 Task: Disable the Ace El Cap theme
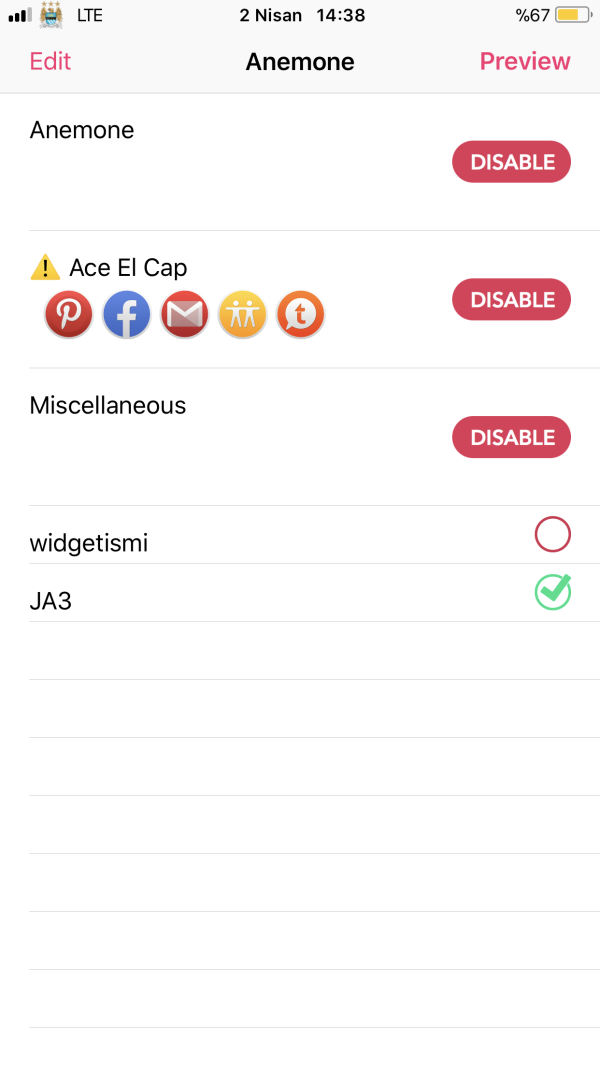tap(511, 300)
